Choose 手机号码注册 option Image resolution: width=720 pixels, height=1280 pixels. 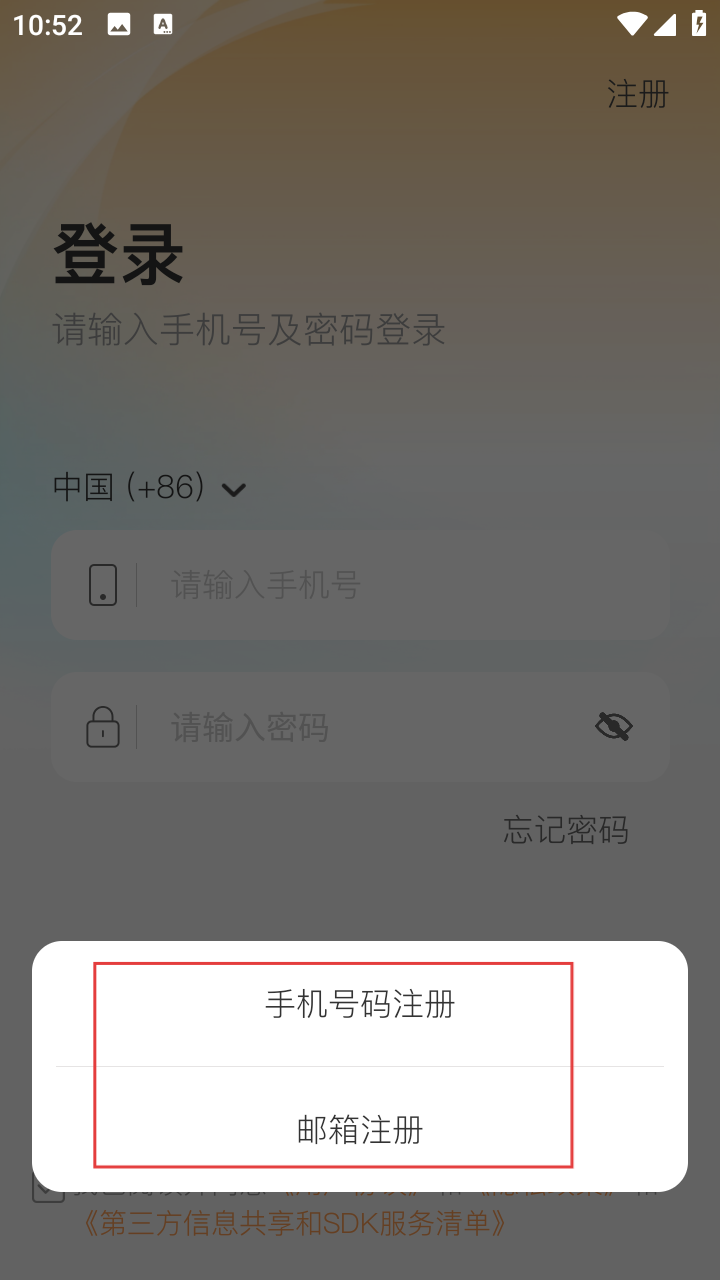tap(360, 1004)
